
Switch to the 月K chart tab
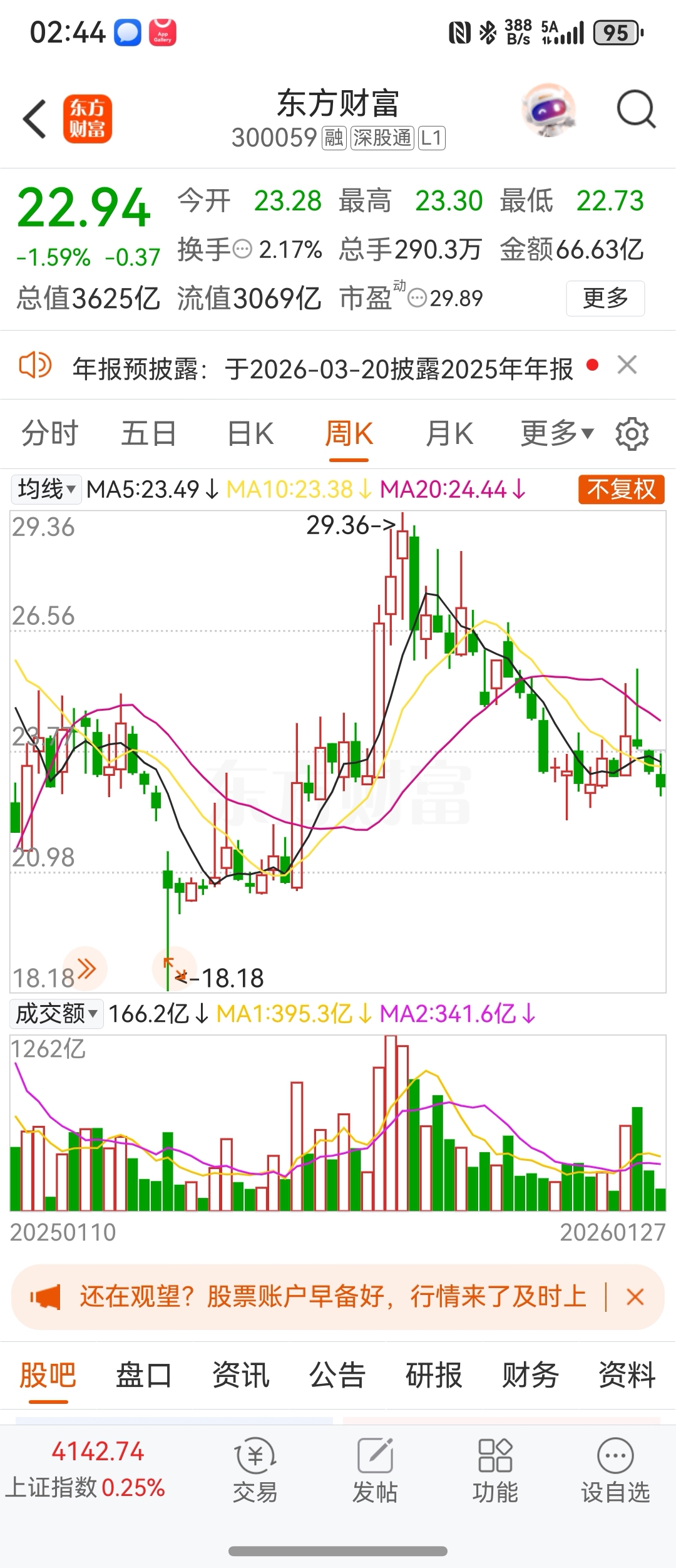coord(449,433)
